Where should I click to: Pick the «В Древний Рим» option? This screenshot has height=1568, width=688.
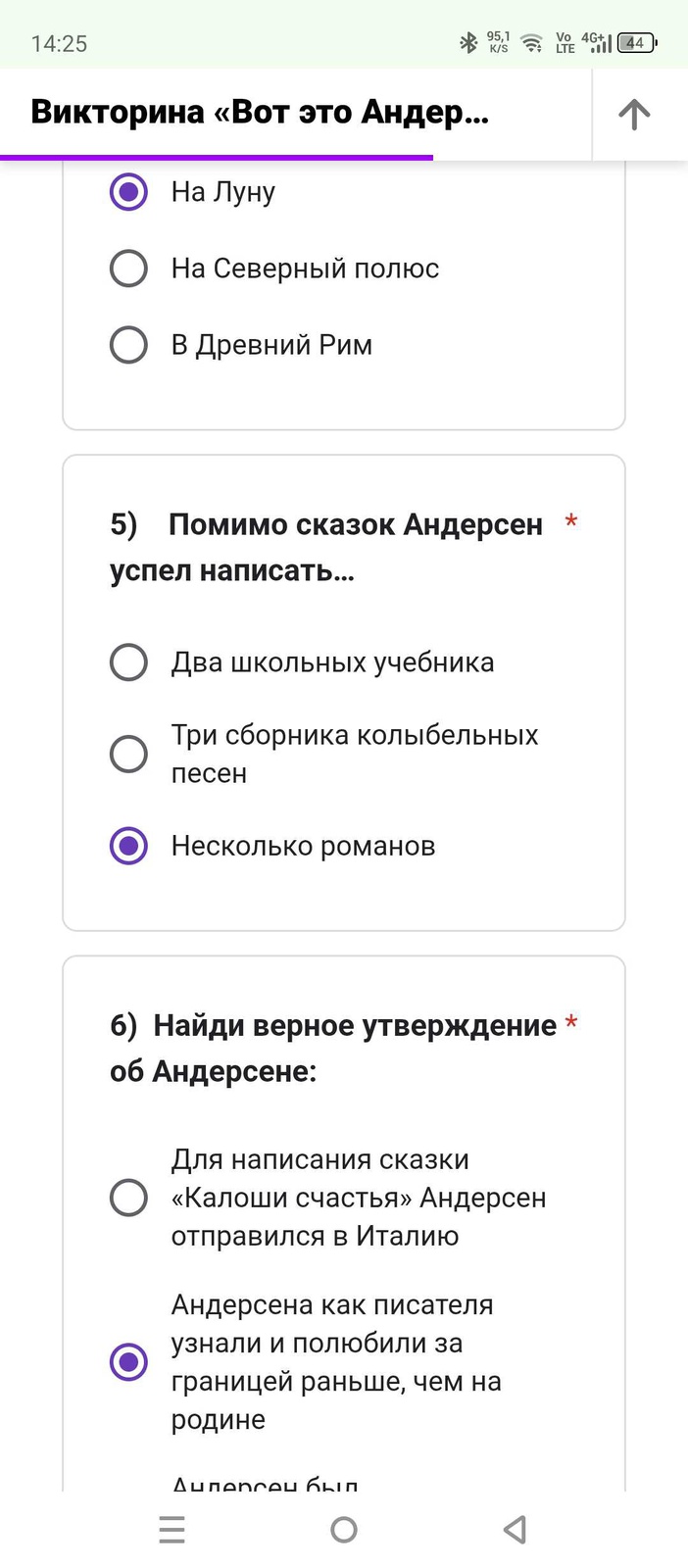click(x=128, y=345)
